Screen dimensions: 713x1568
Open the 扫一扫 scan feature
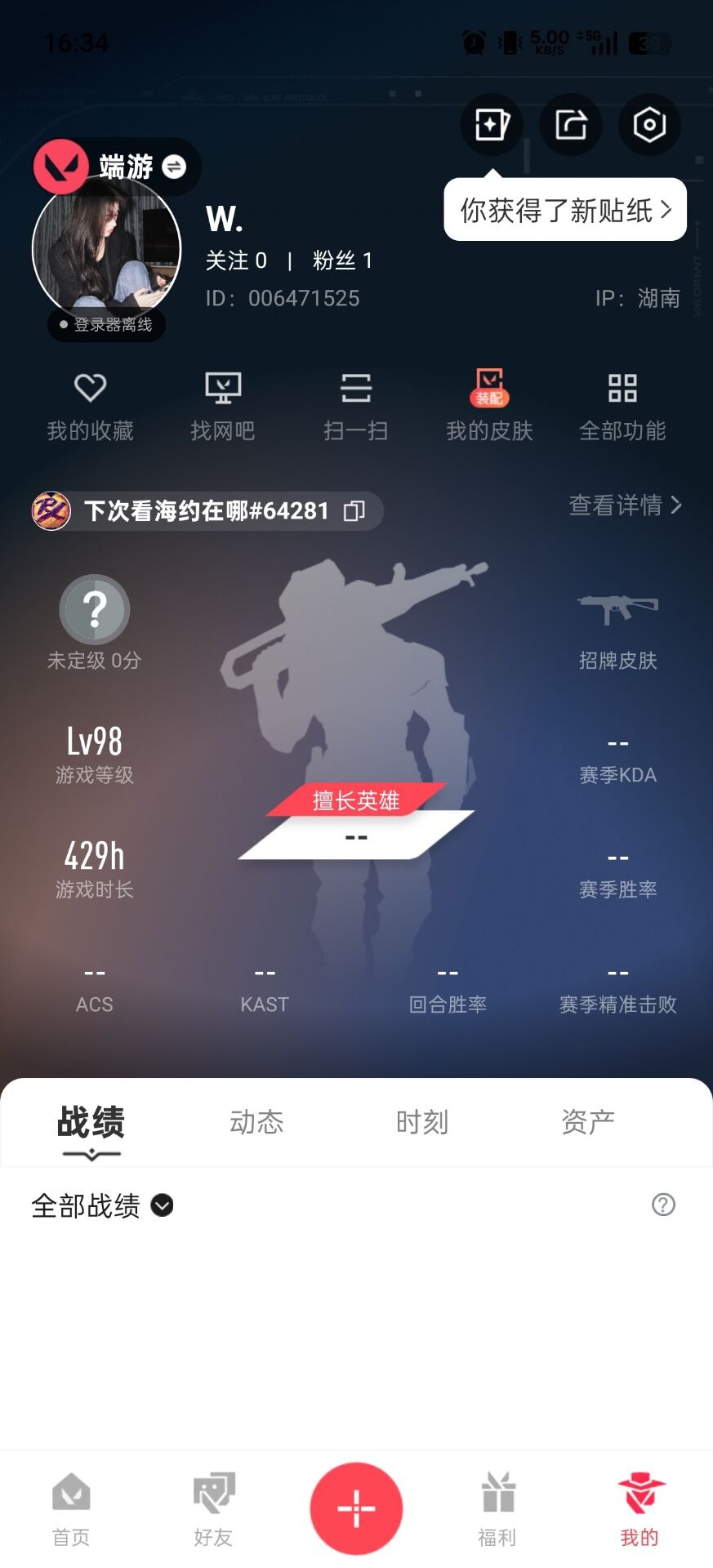pos(355,404)
